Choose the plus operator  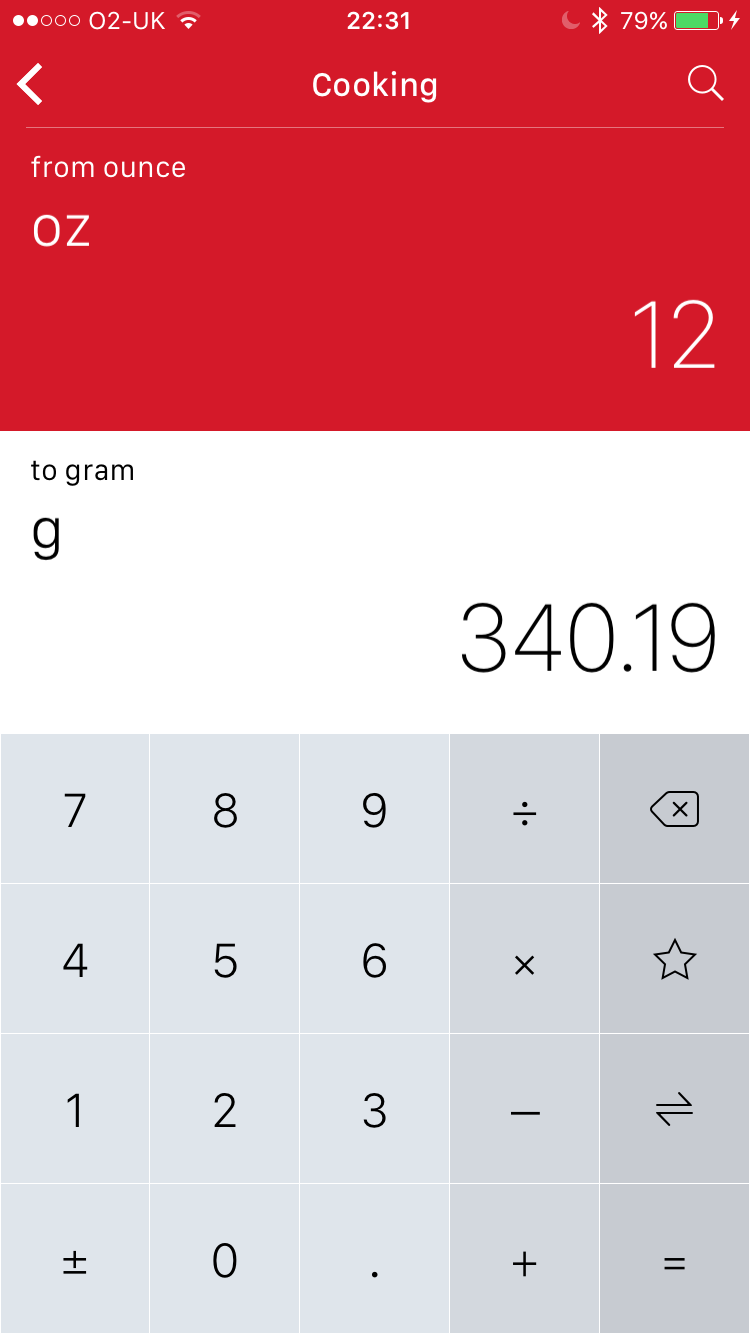525,1259
